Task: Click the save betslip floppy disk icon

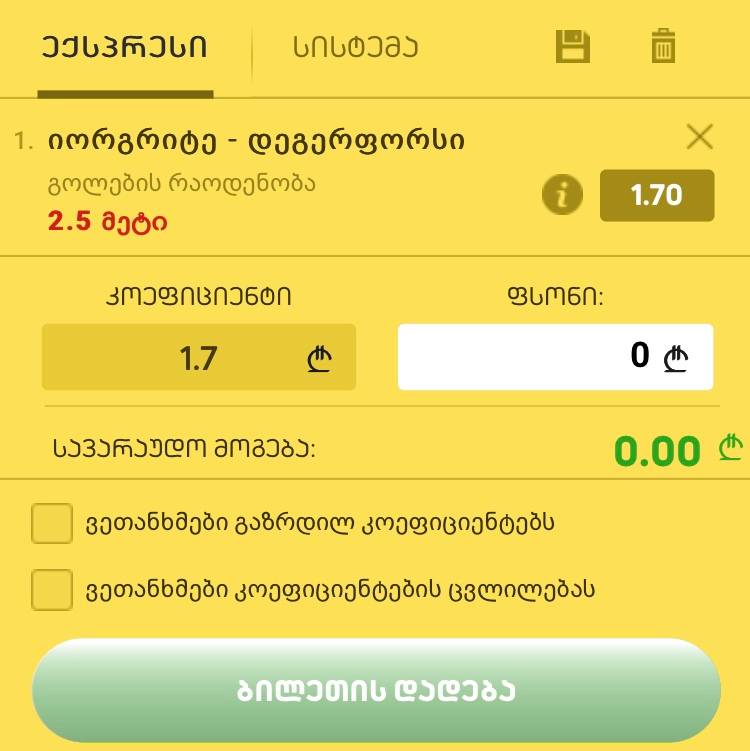Action: tap(571, 46)
